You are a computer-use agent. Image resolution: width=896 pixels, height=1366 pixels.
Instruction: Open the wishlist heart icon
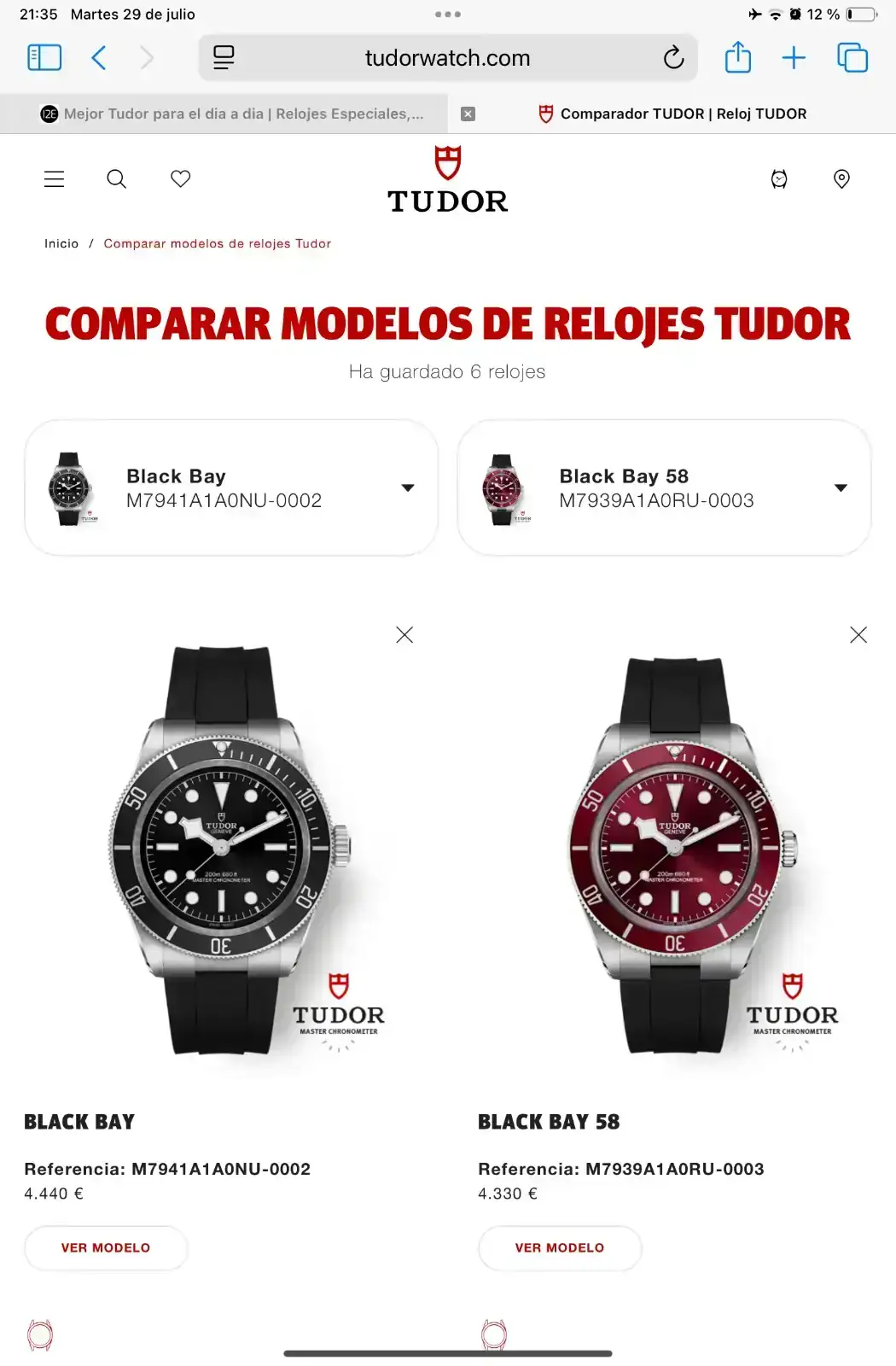(x=180, y=178)
